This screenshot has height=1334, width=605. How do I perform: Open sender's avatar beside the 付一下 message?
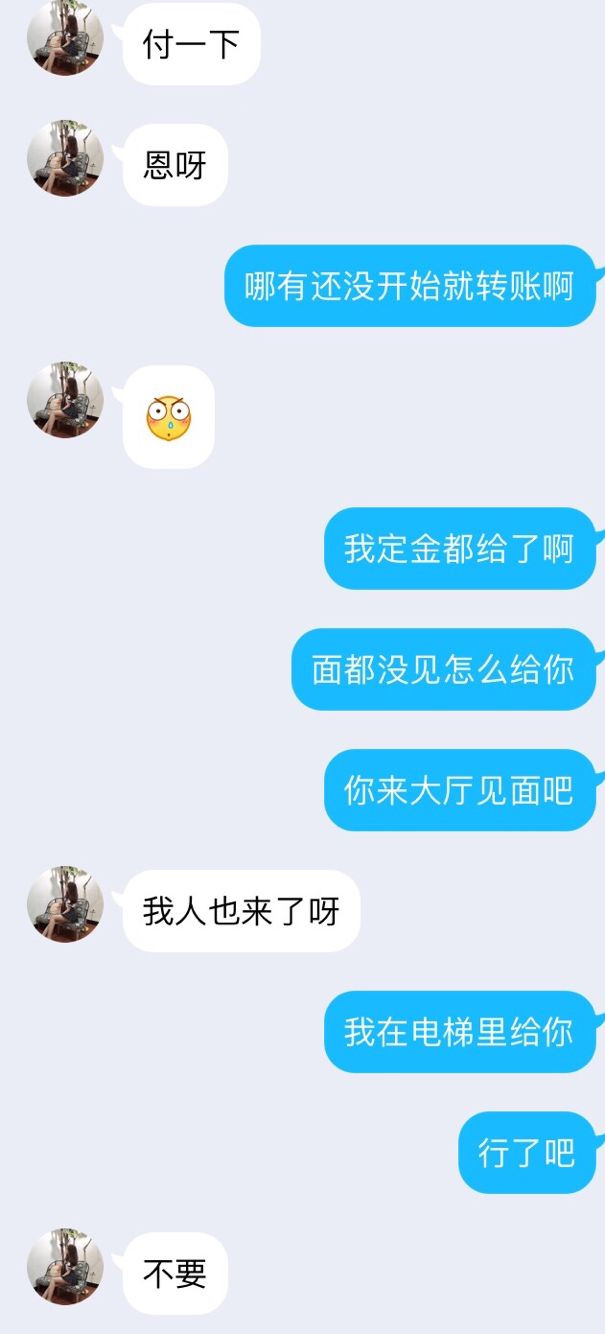tap(65, 38)
